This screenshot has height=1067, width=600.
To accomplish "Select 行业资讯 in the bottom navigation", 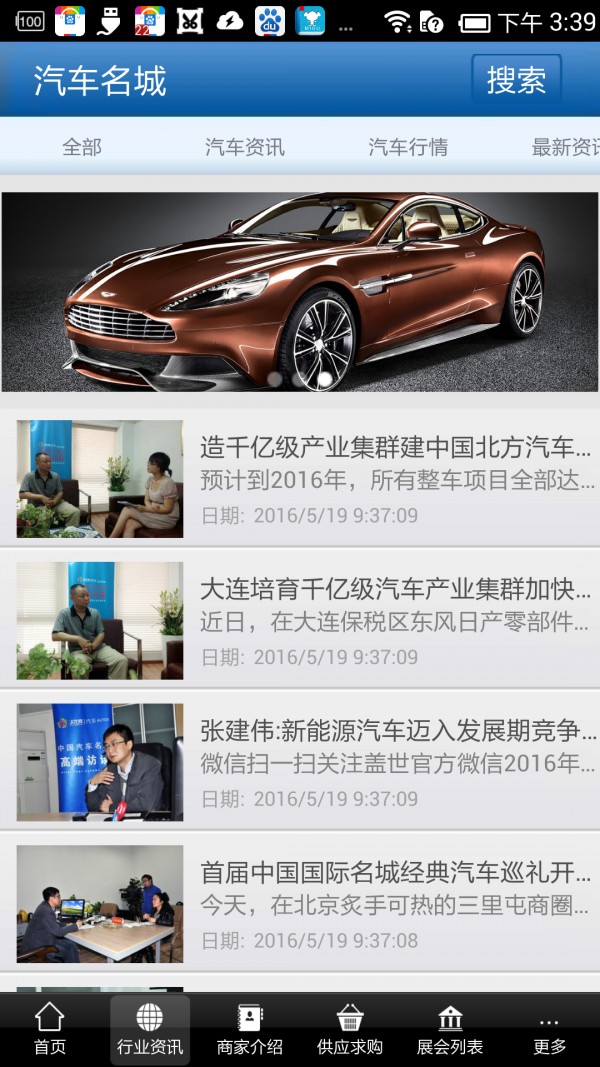I will click(x=150, y=1030).
